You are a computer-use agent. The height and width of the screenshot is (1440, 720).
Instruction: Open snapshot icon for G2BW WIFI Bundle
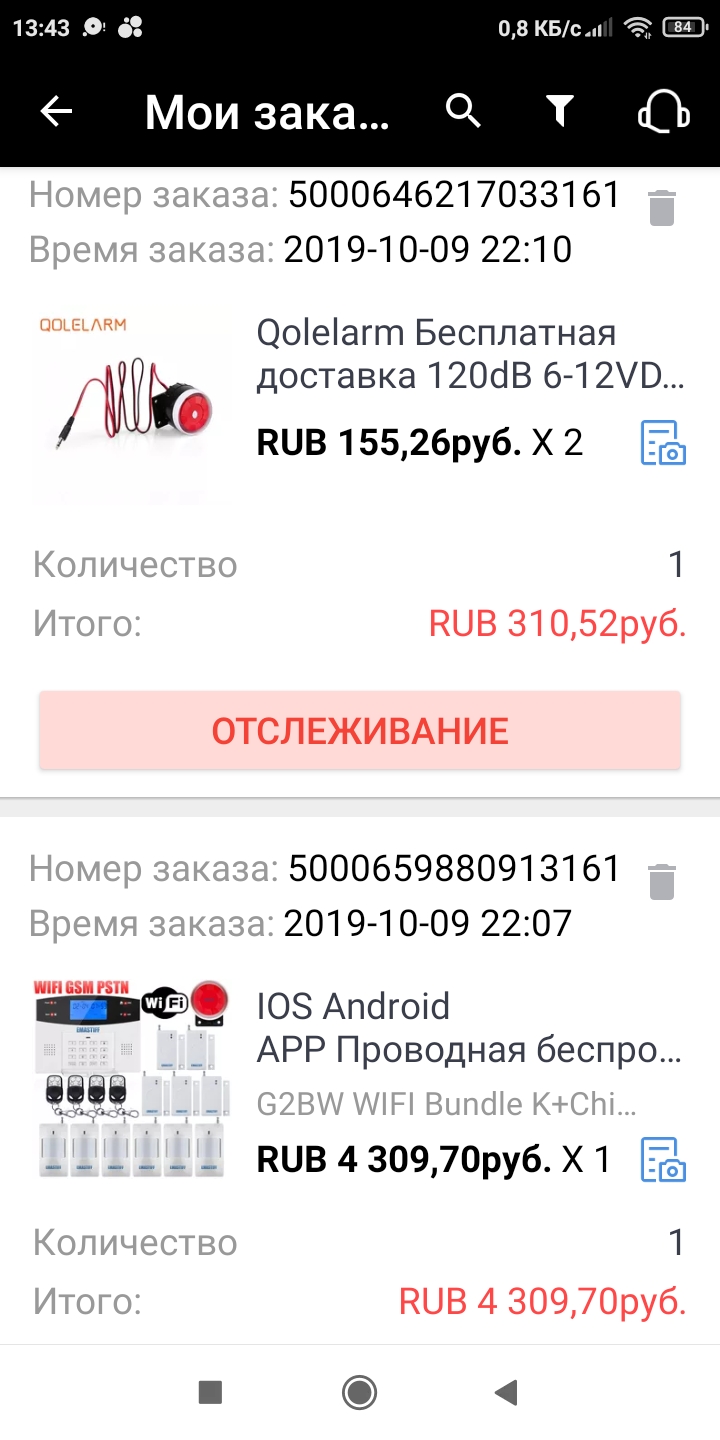tap(663, 1159)
